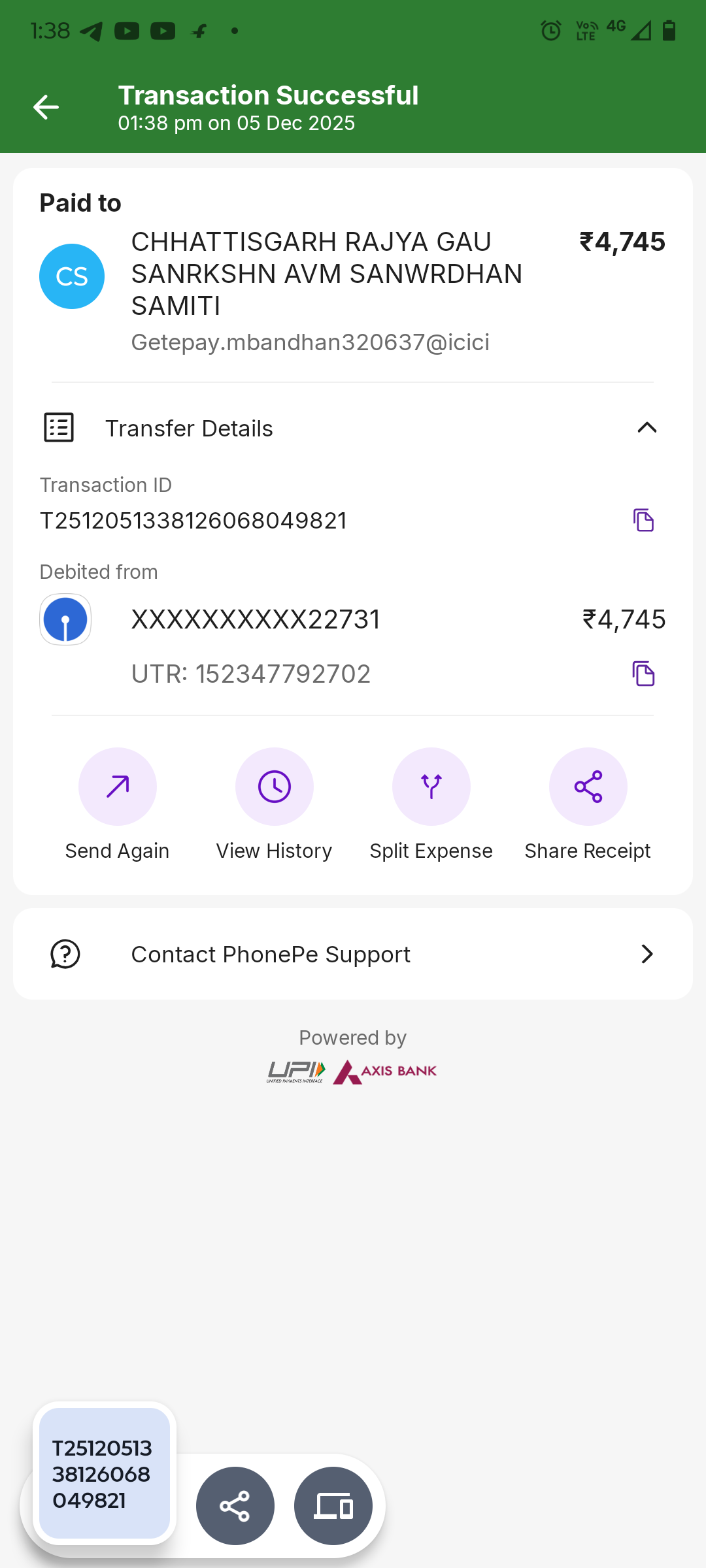Image resolution: width=706 pixels, height=1568 pixels.
Task: Go back using the header arrow
Action: tap(46, 107)
